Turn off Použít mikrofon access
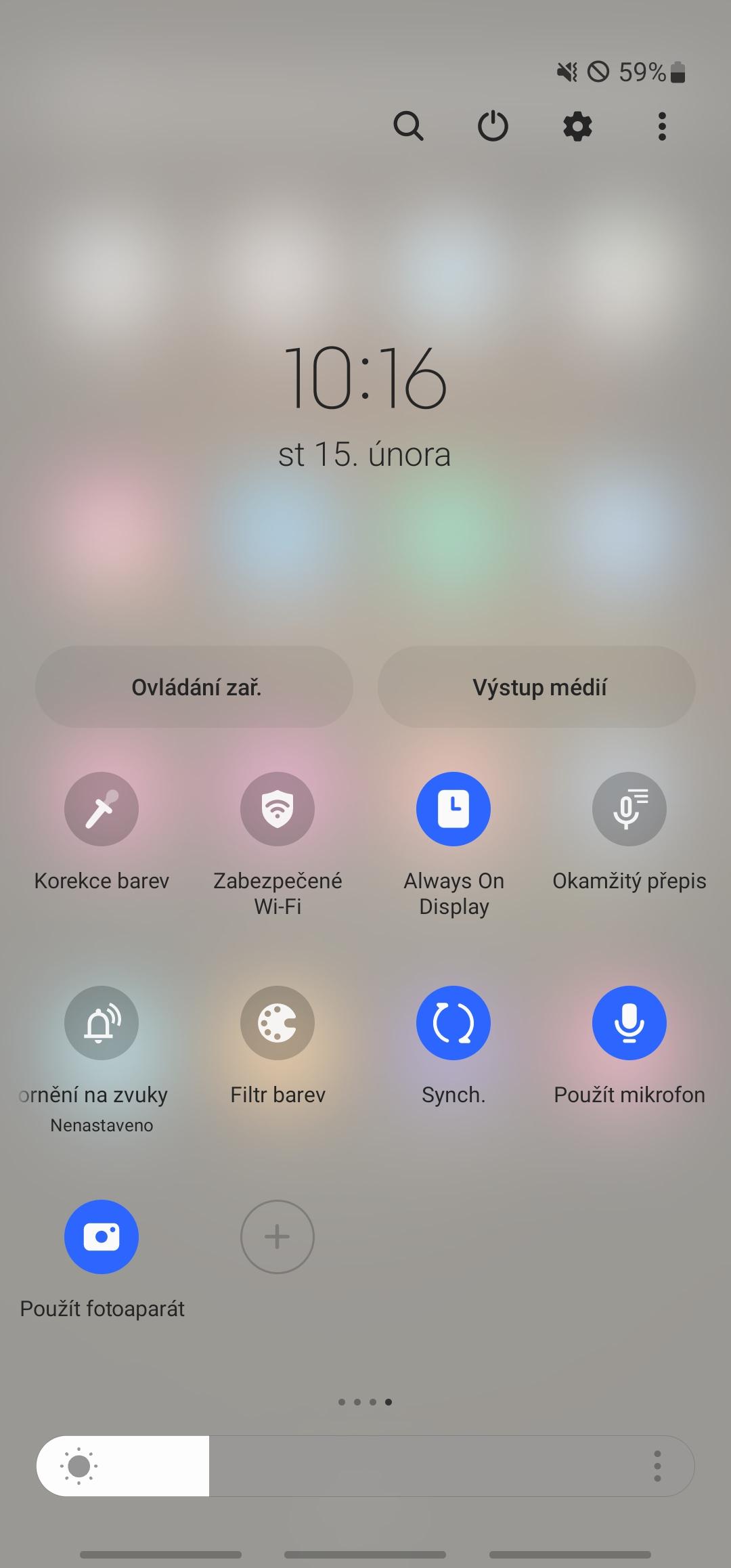This screenshot has width=731, height=1568. pos(629,1023)
